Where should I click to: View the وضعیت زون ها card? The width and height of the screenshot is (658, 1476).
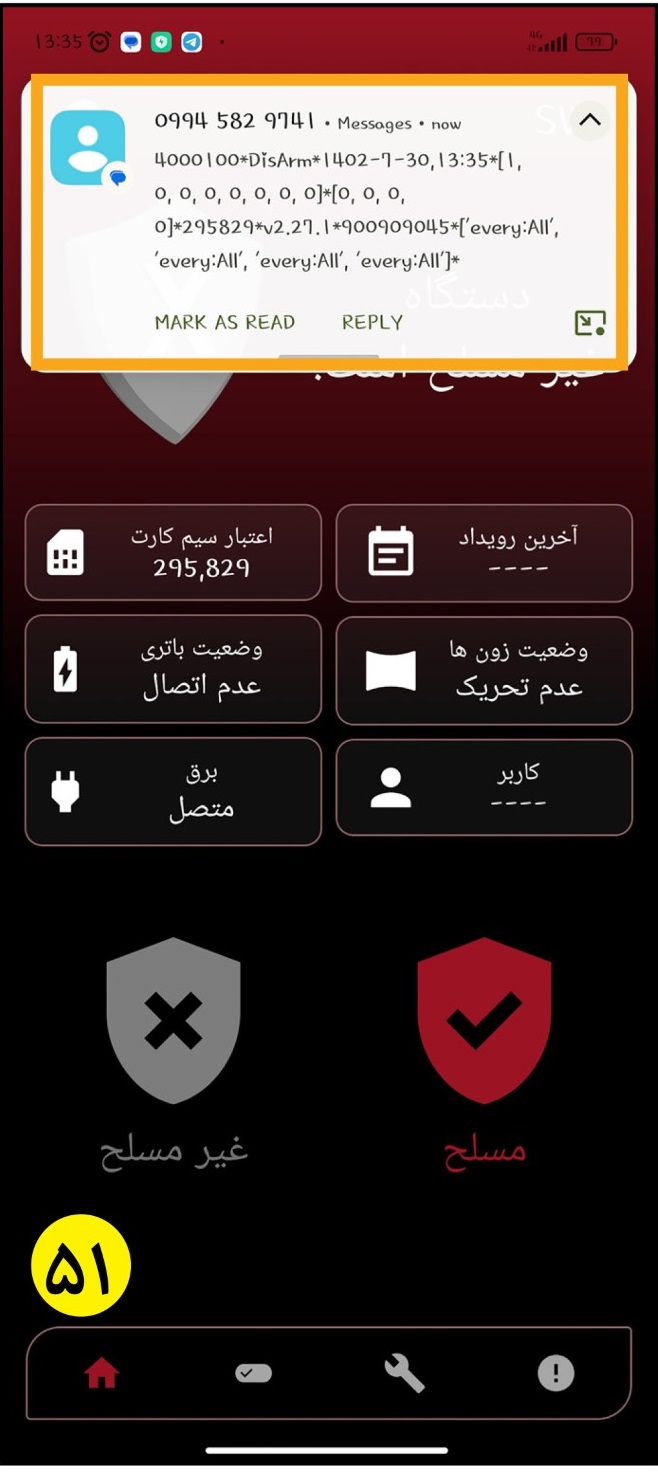(484, 670)
